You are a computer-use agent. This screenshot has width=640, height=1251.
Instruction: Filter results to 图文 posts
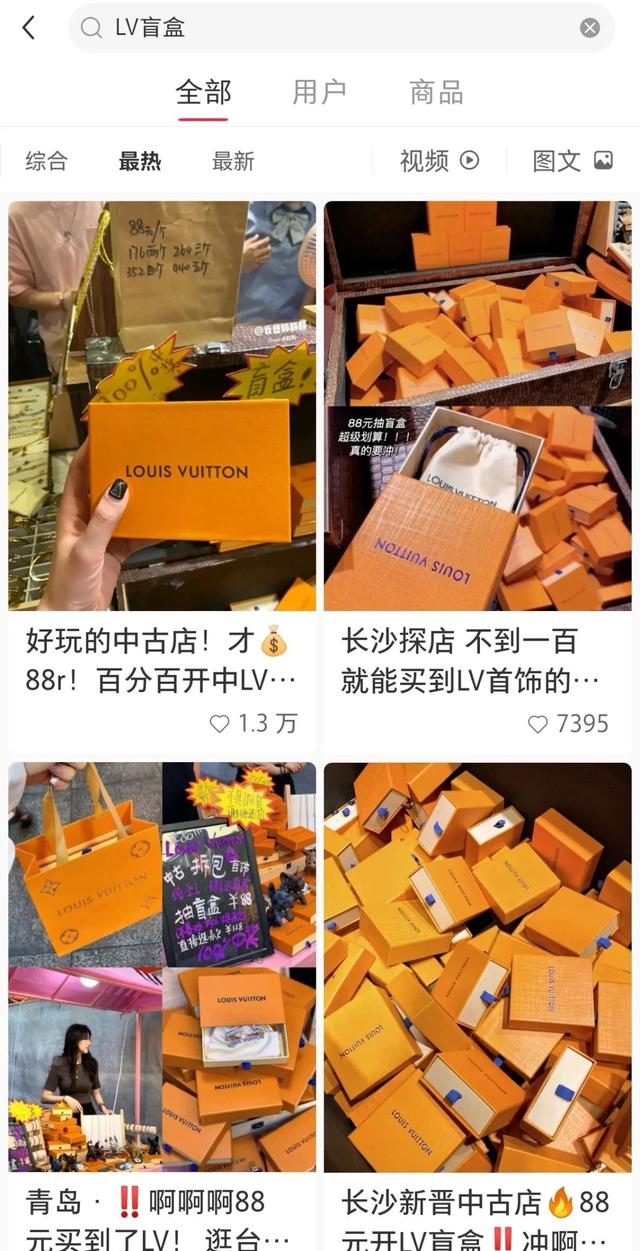click(572, 161)
